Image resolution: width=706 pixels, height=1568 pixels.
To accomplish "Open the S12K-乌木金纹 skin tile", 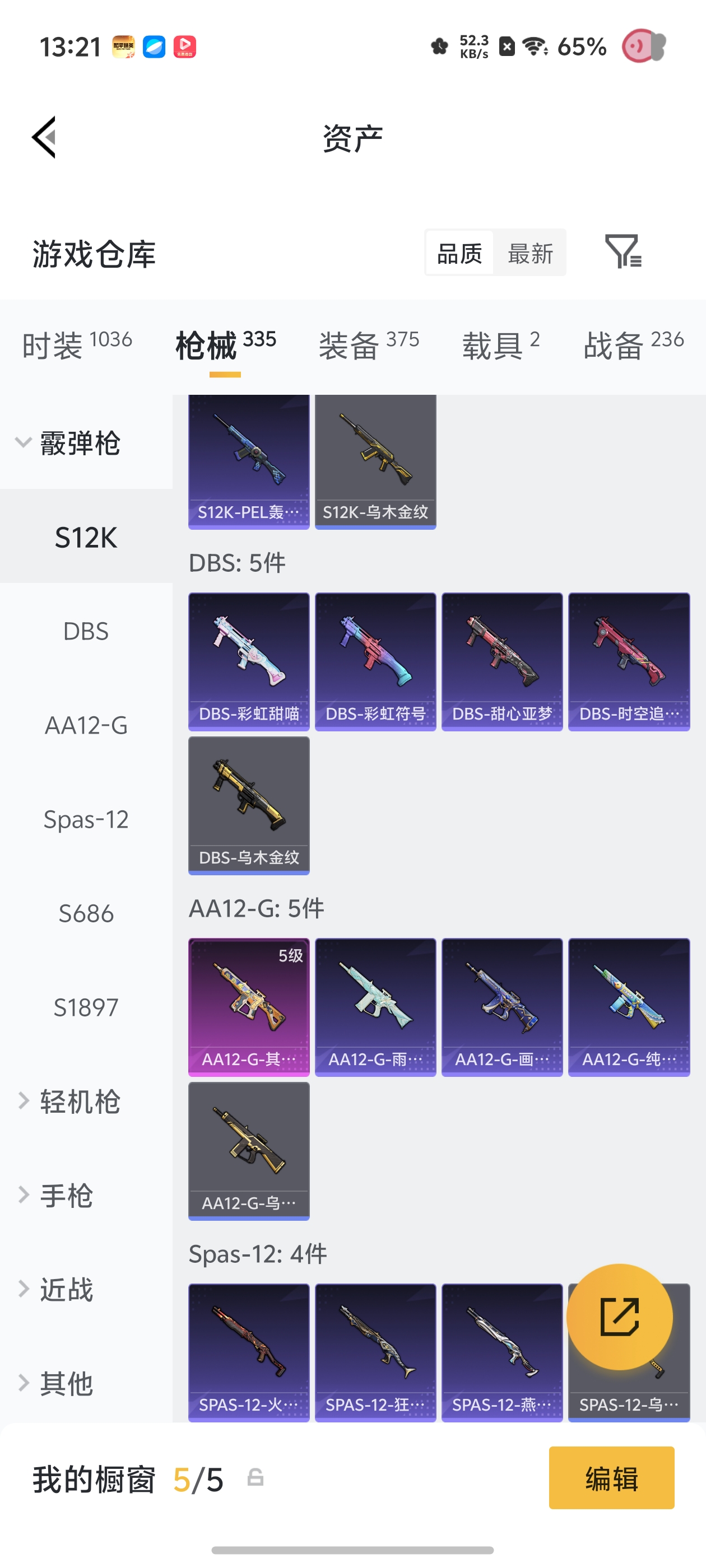I will 375,462.
